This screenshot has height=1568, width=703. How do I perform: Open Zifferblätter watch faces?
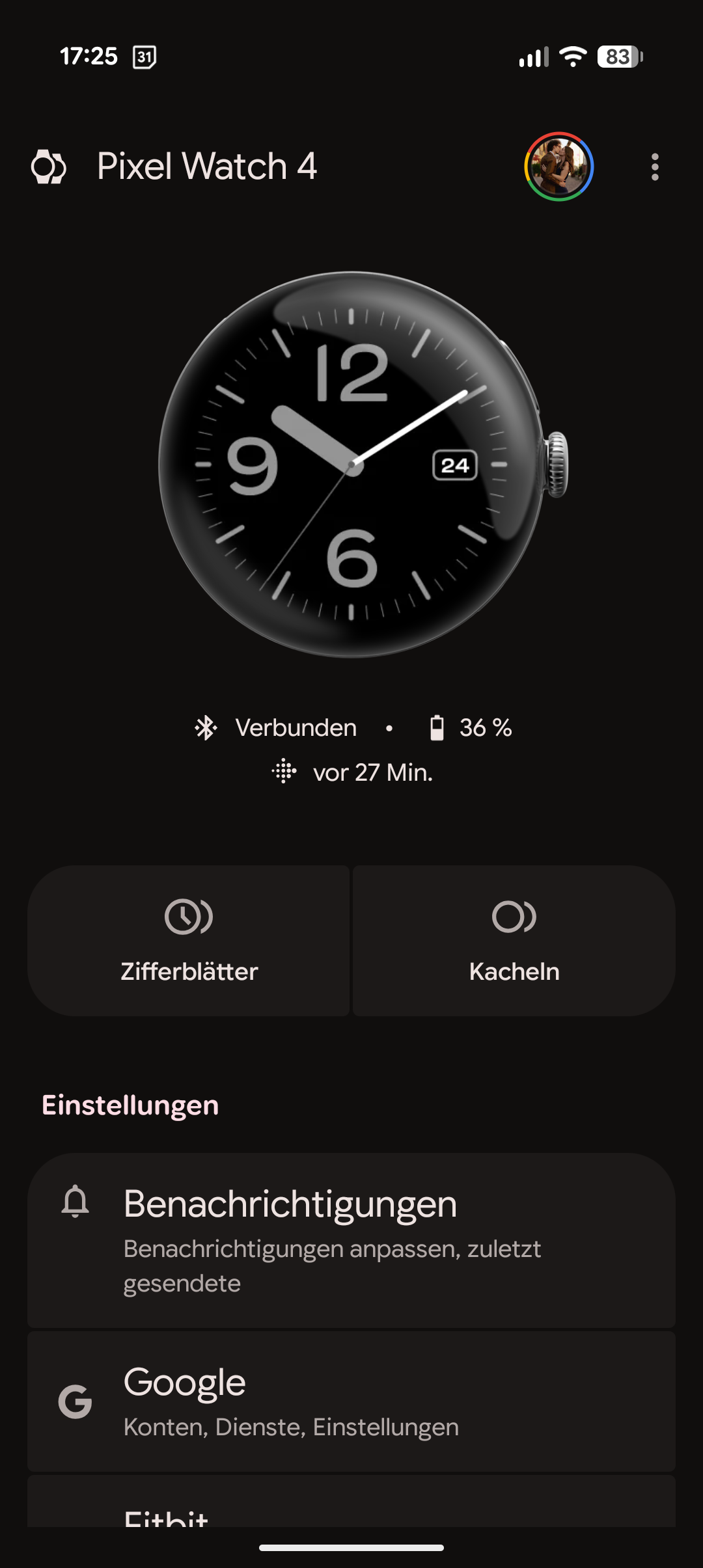pyautogui.click(x=189, y=940)
